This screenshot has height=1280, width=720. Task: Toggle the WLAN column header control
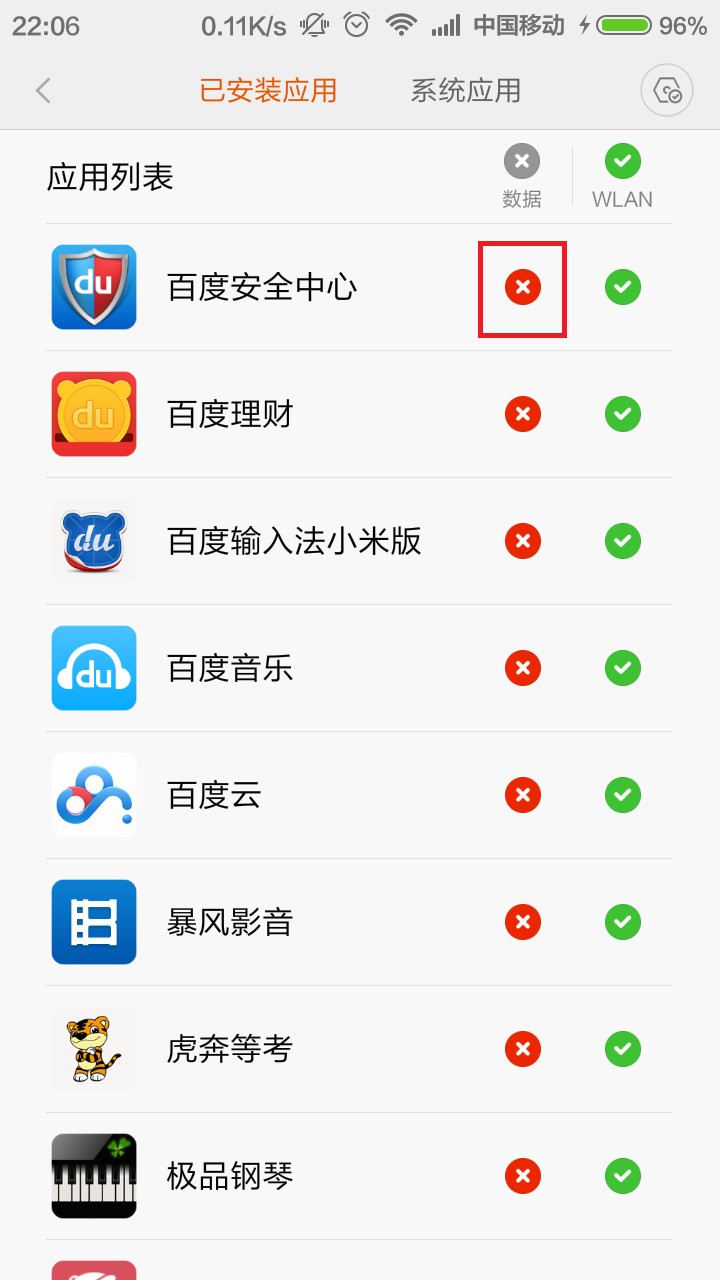[x=622, y=161]
